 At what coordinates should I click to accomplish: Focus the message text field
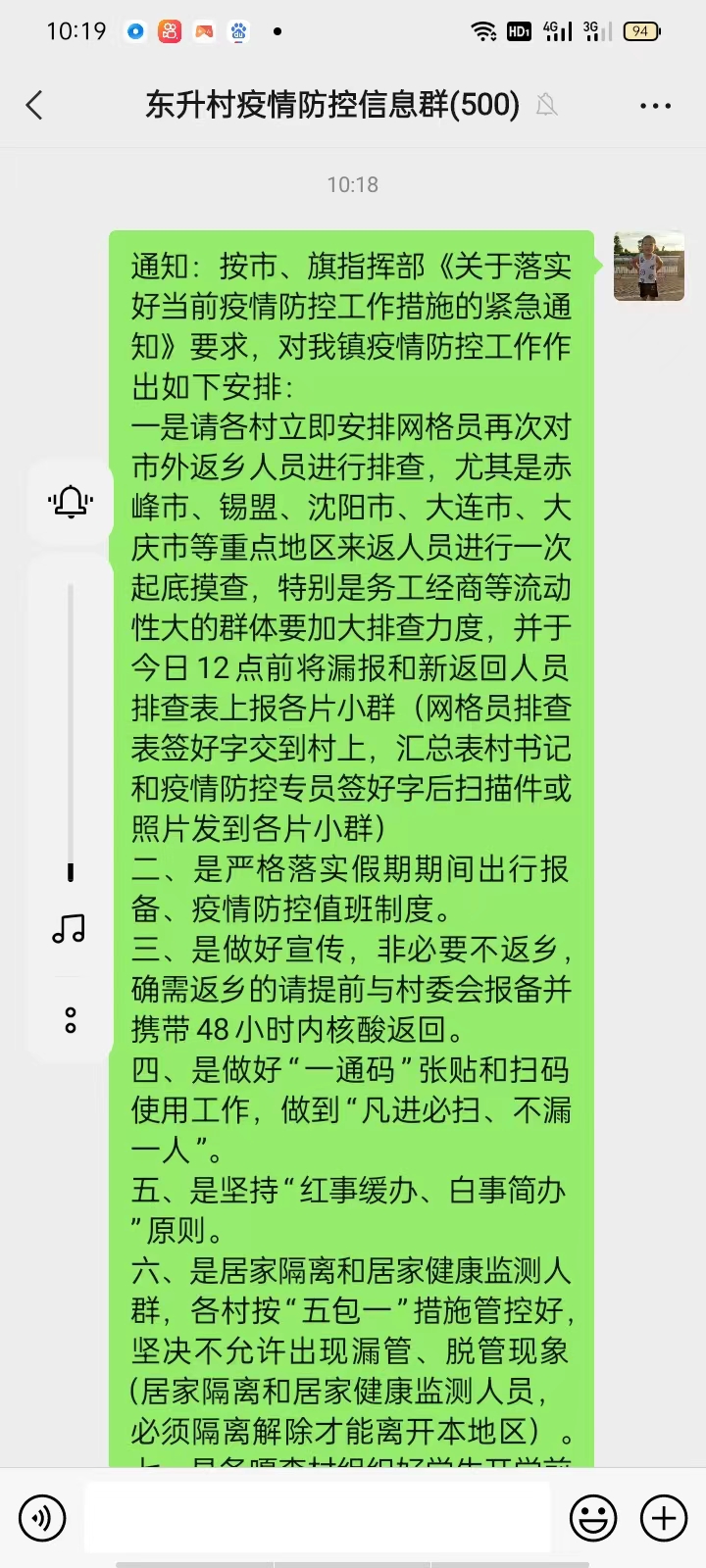pos(317,1518)
